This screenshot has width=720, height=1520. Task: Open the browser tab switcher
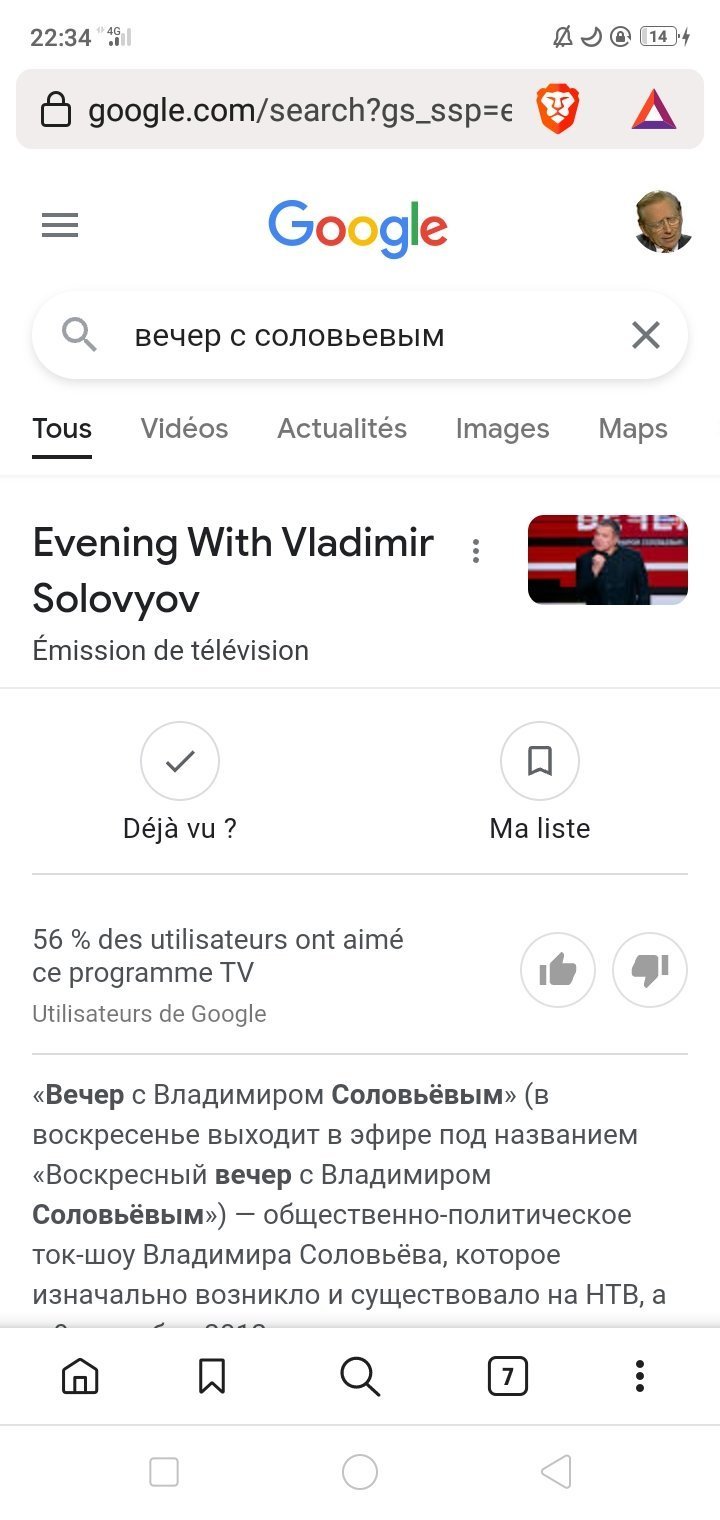point(507,1377)
